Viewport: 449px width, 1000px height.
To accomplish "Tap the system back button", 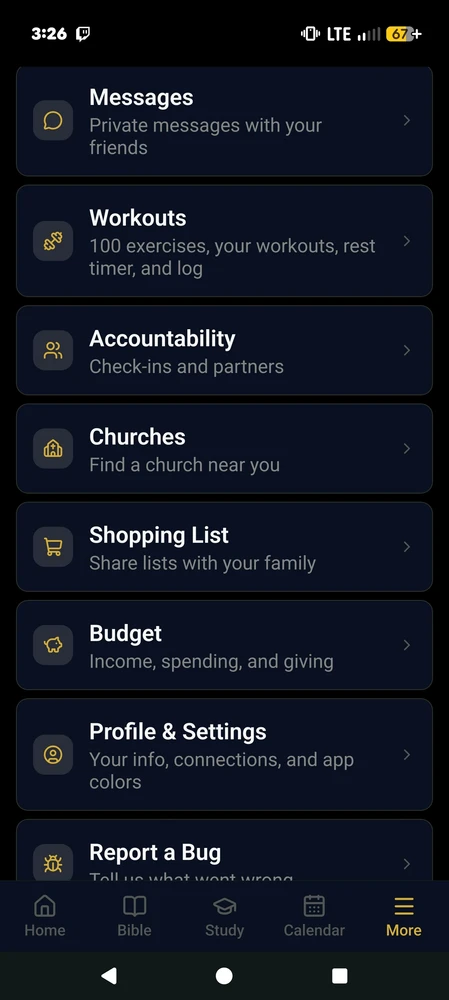I will (109, 975).
